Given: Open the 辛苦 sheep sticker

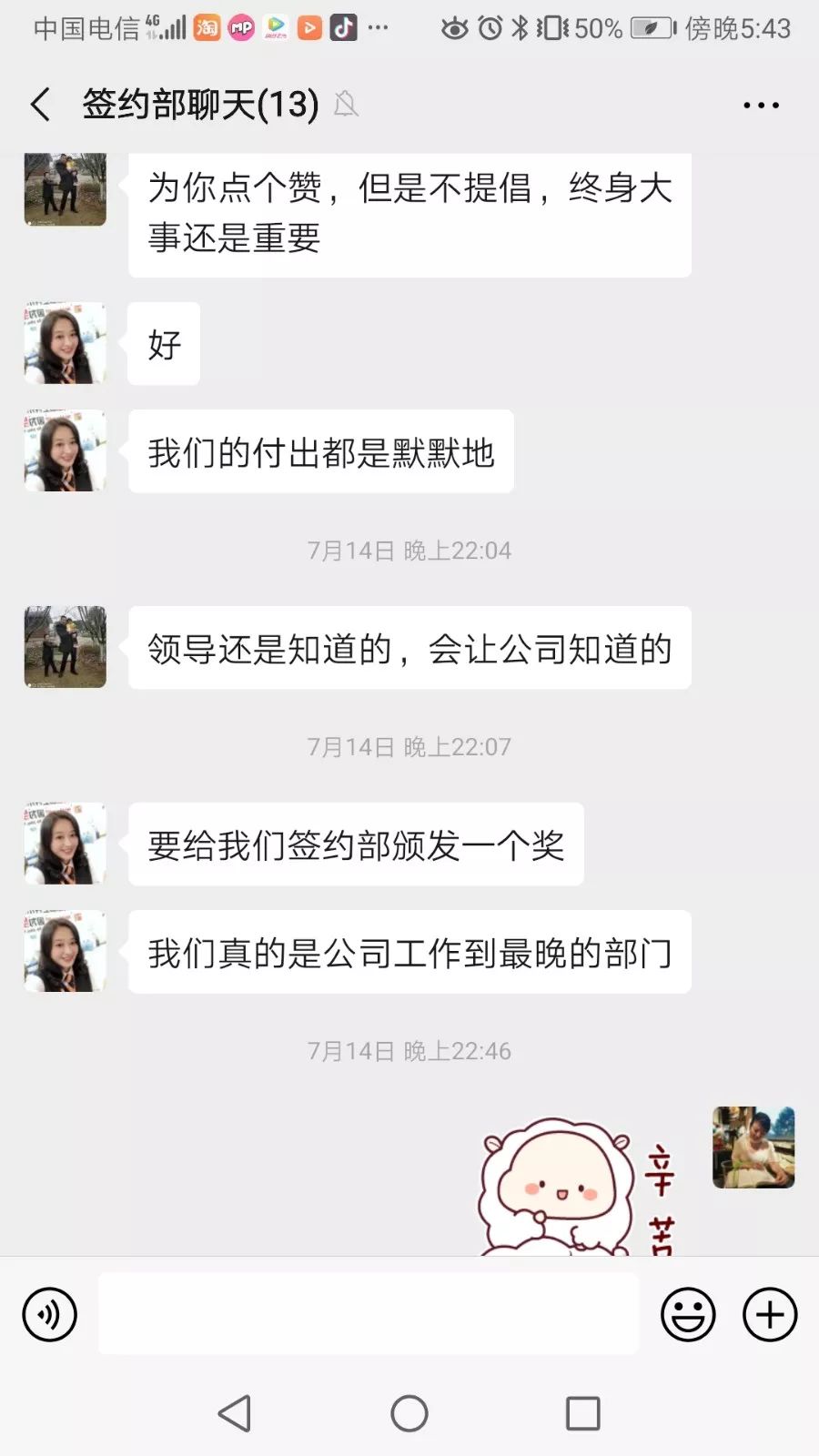Looking at the screenshot, I should [573, 1188].
